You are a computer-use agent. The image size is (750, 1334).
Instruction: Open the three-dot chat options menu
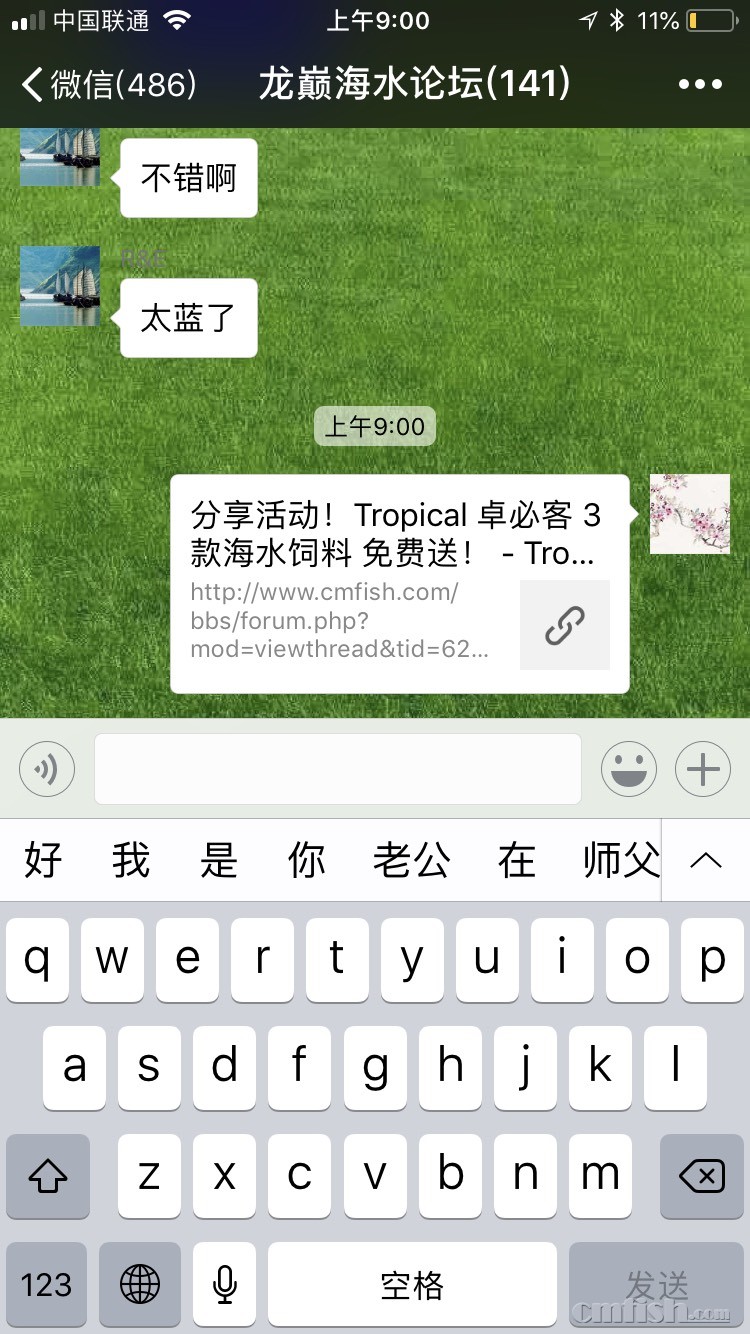point(701,83)
